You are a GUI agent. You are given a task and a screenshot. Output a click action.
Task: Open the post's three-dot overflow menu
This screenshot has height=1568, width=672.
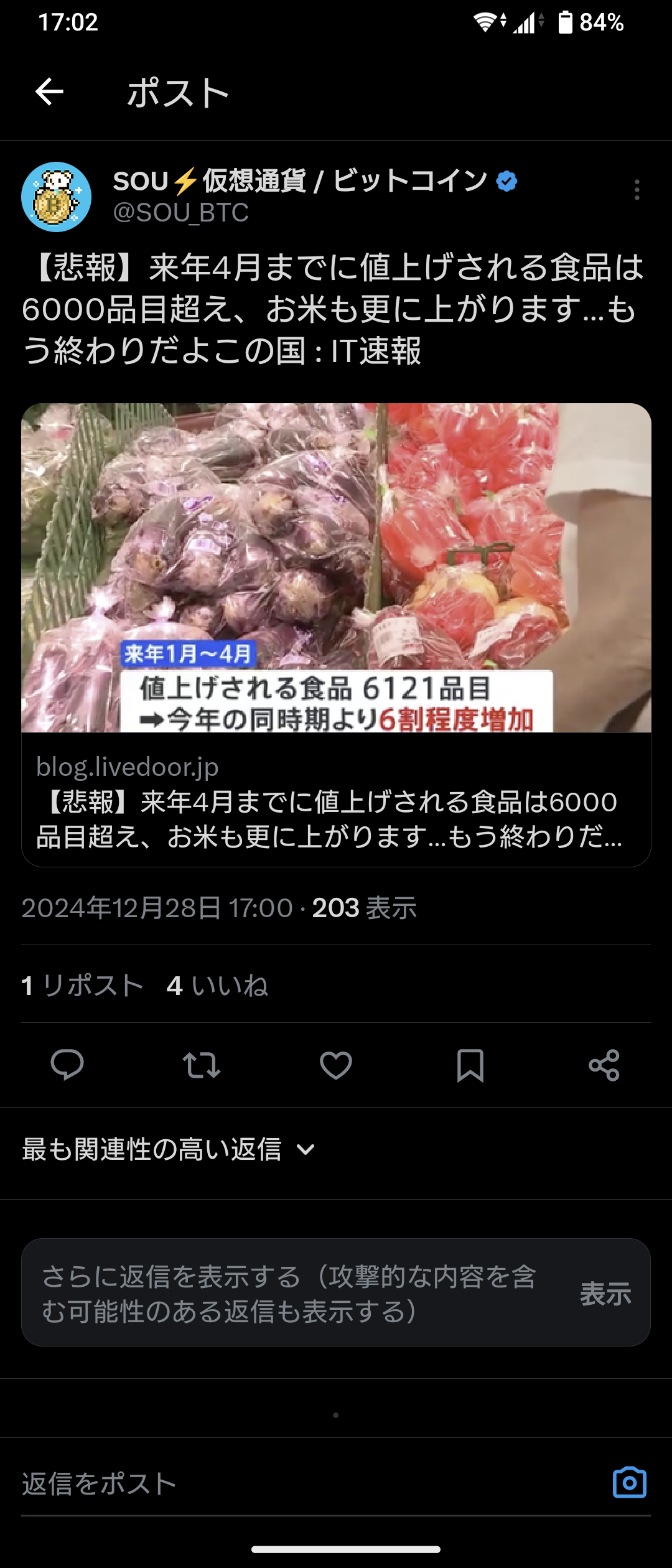pyautogui.click(x=637, y=190)
